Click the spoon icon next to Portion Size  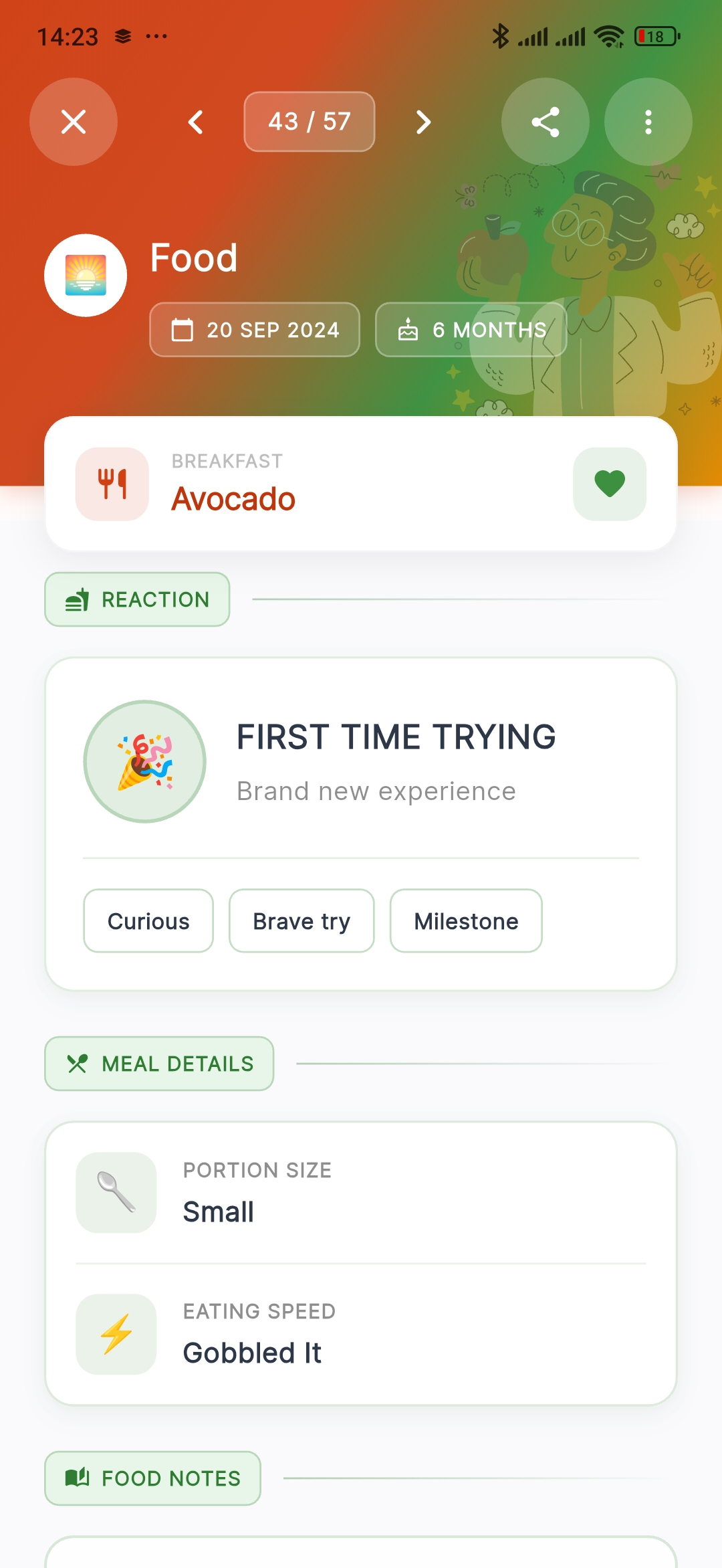pos(115,1192)
